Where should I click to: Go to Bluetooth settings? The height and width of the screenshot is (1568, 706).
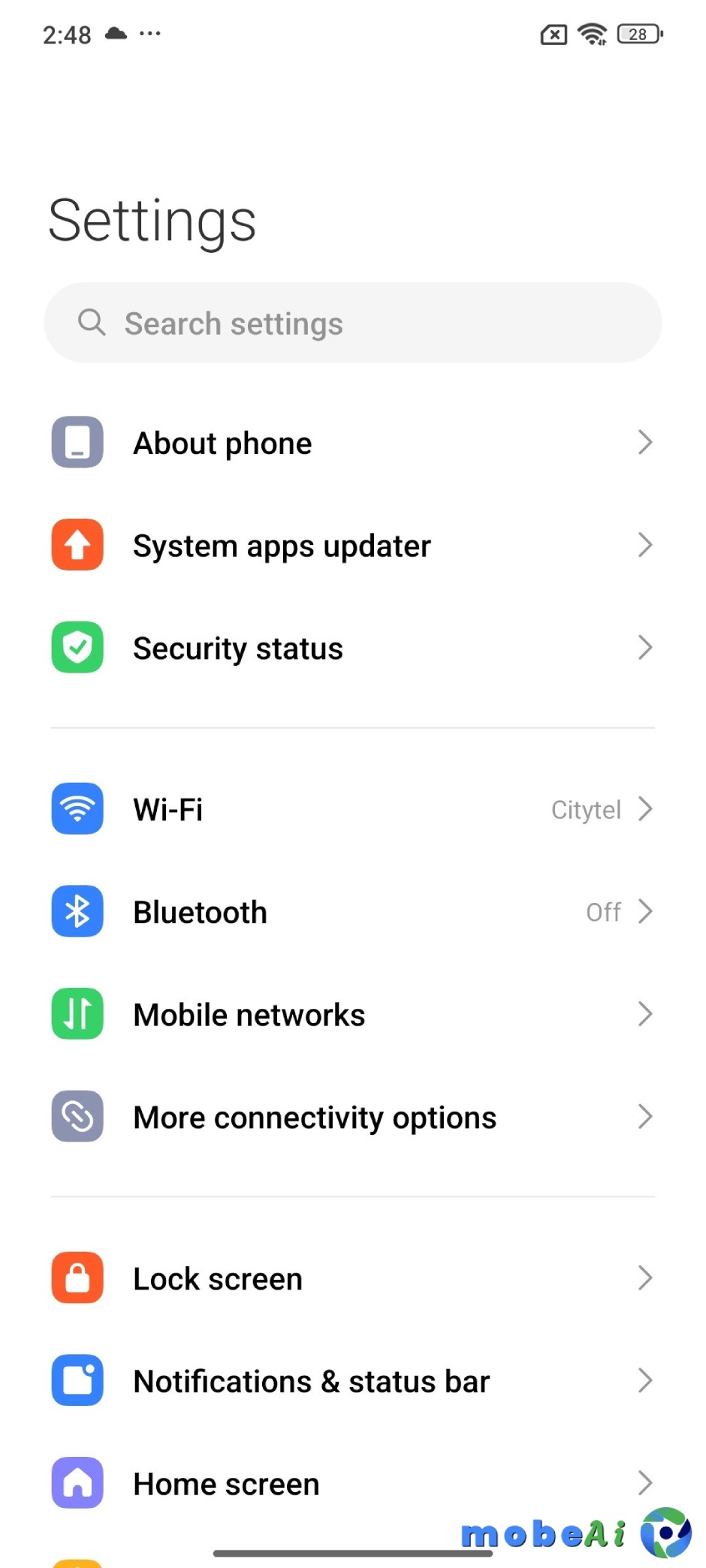pos(352,912)
